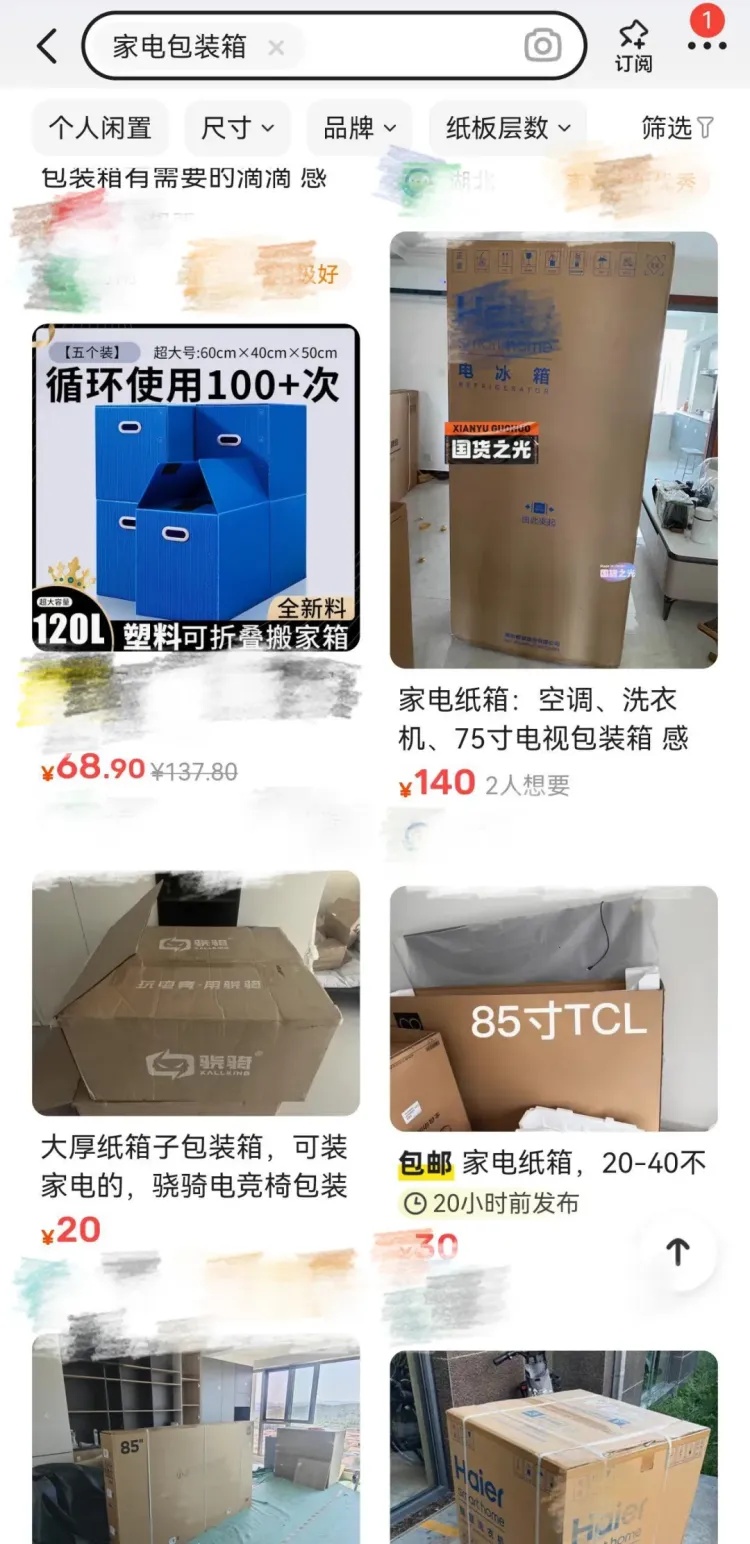750x1544 pixels.
Task: Select the 国货之光 label on the Haier listing
Action: click(x=493, y=450)
